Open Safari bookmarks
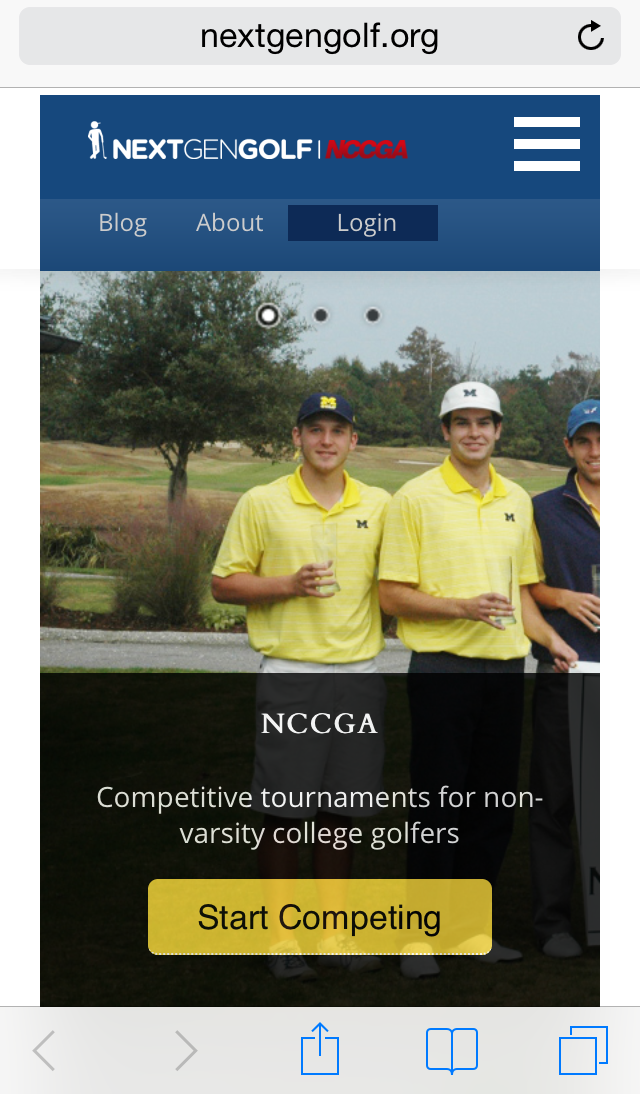The width and height of the screenshot is (640, 1094). click(452, 1050)
